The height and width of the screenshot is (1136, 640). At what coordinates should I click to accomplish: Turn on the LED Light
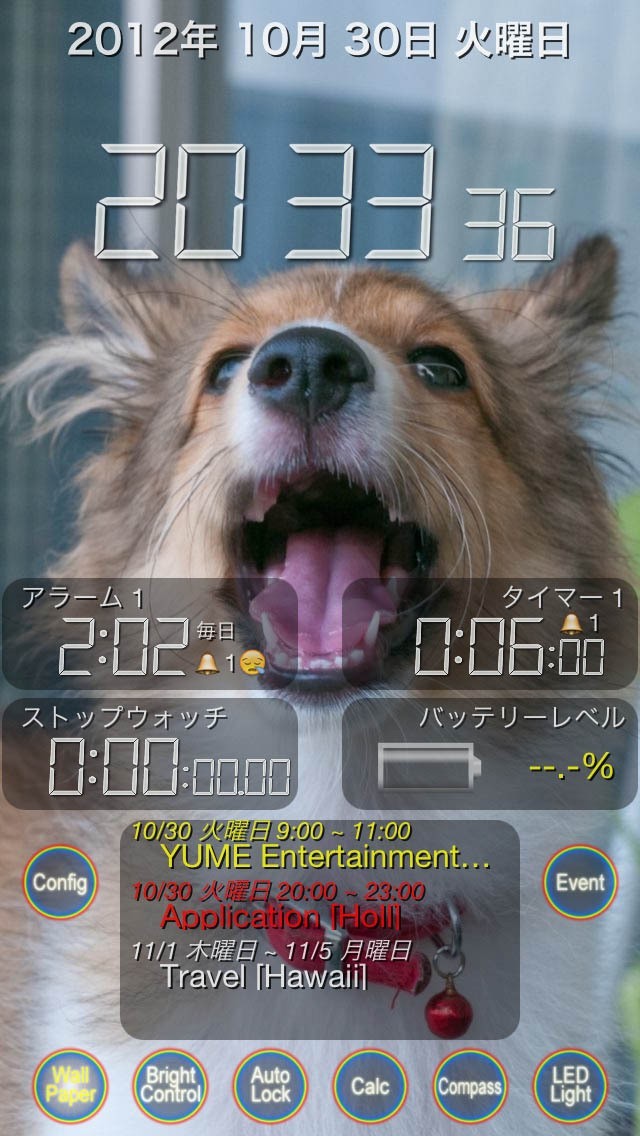(x=570, y=1086)
